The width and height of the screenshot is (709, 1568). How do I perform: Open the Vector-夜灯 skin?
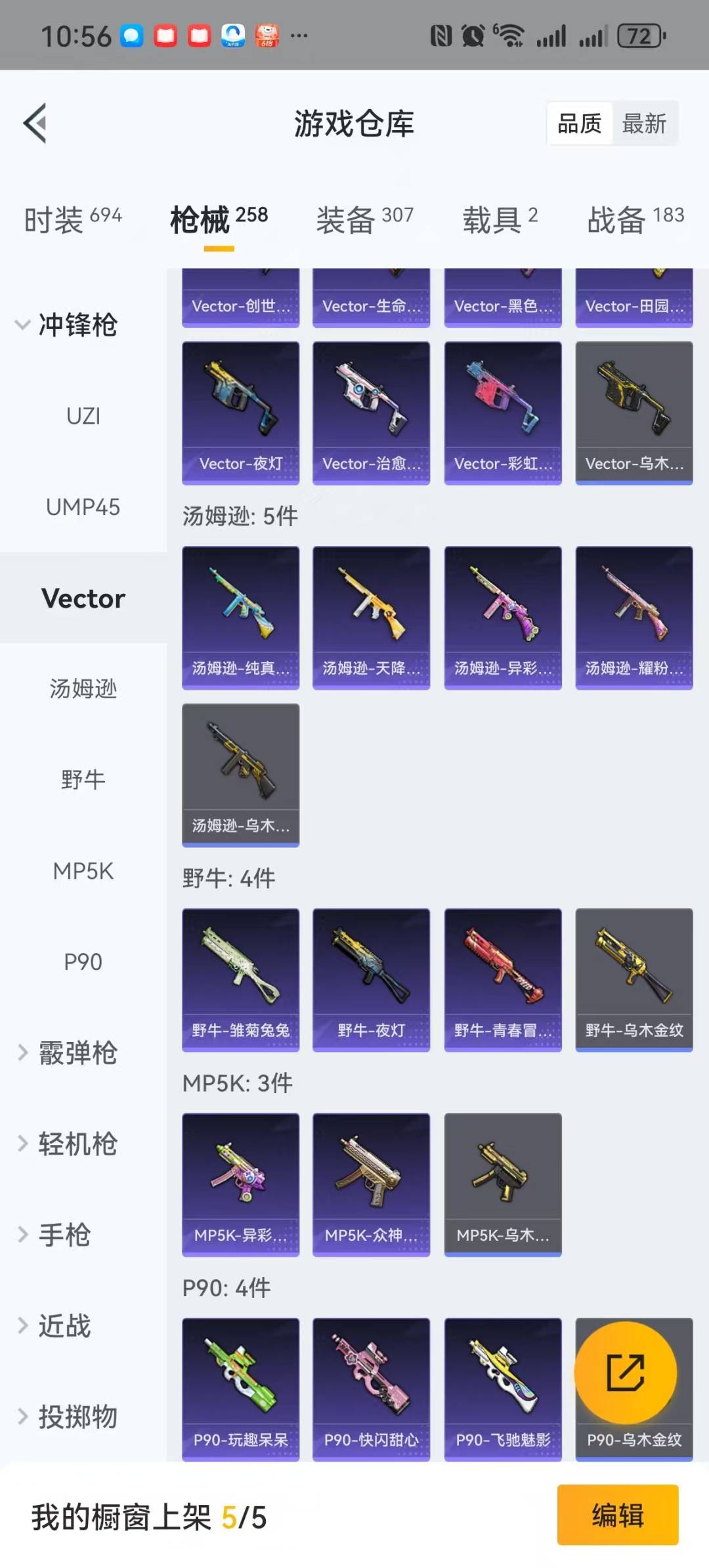tap(240, 413)
